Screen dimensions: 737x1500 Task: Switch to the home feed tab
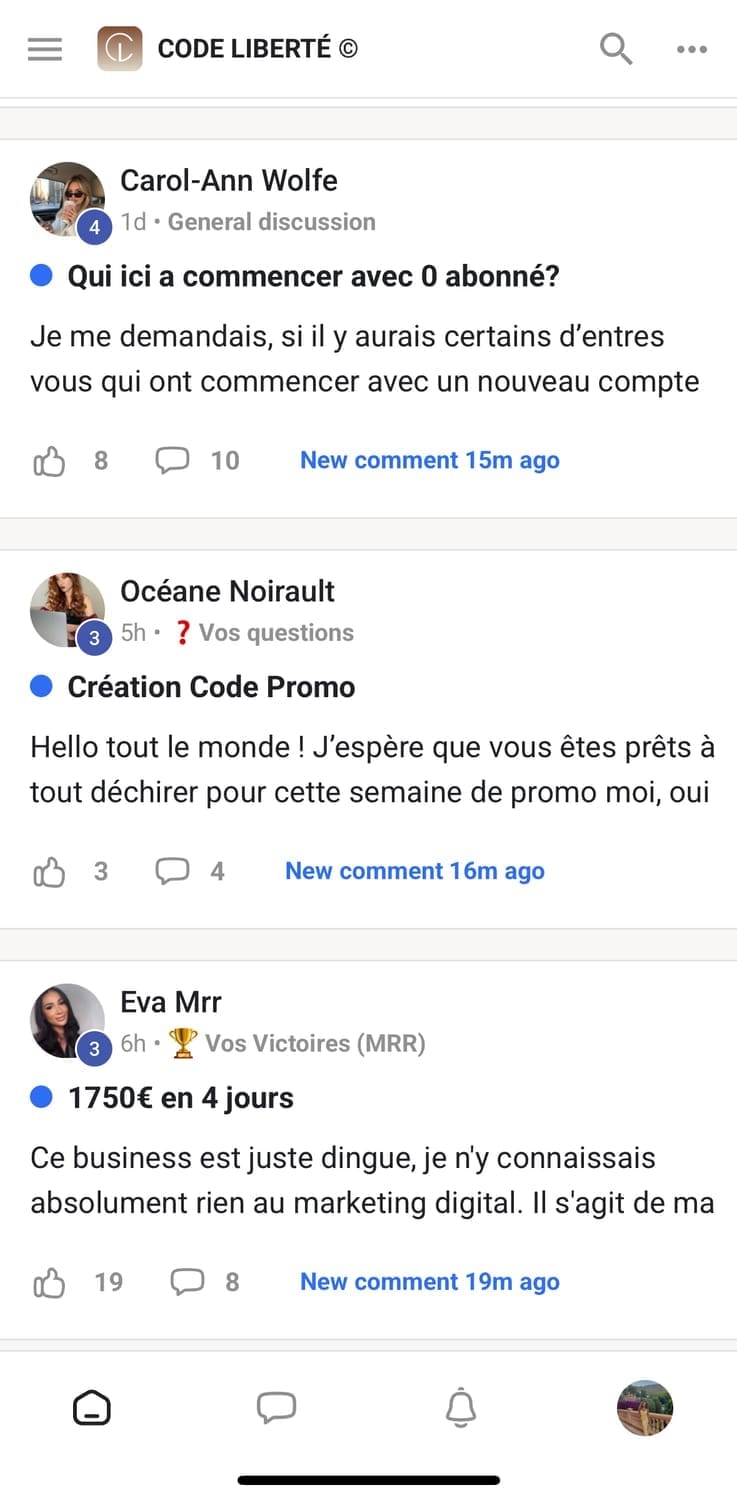[92, 1408]
